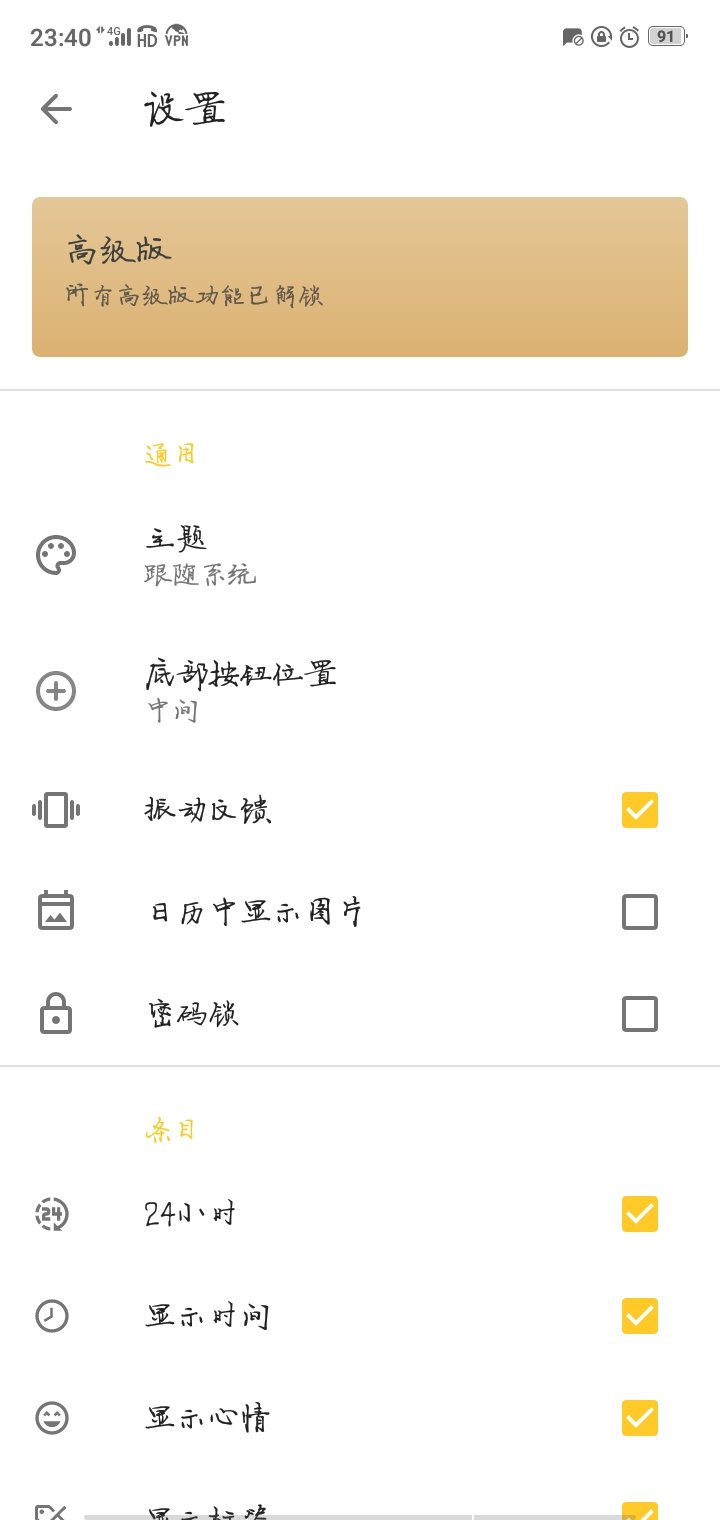The width and height of the screenshot is (720, 1520).
Task: Enable 日历中显示图片 checkbox
Action: 639,912
